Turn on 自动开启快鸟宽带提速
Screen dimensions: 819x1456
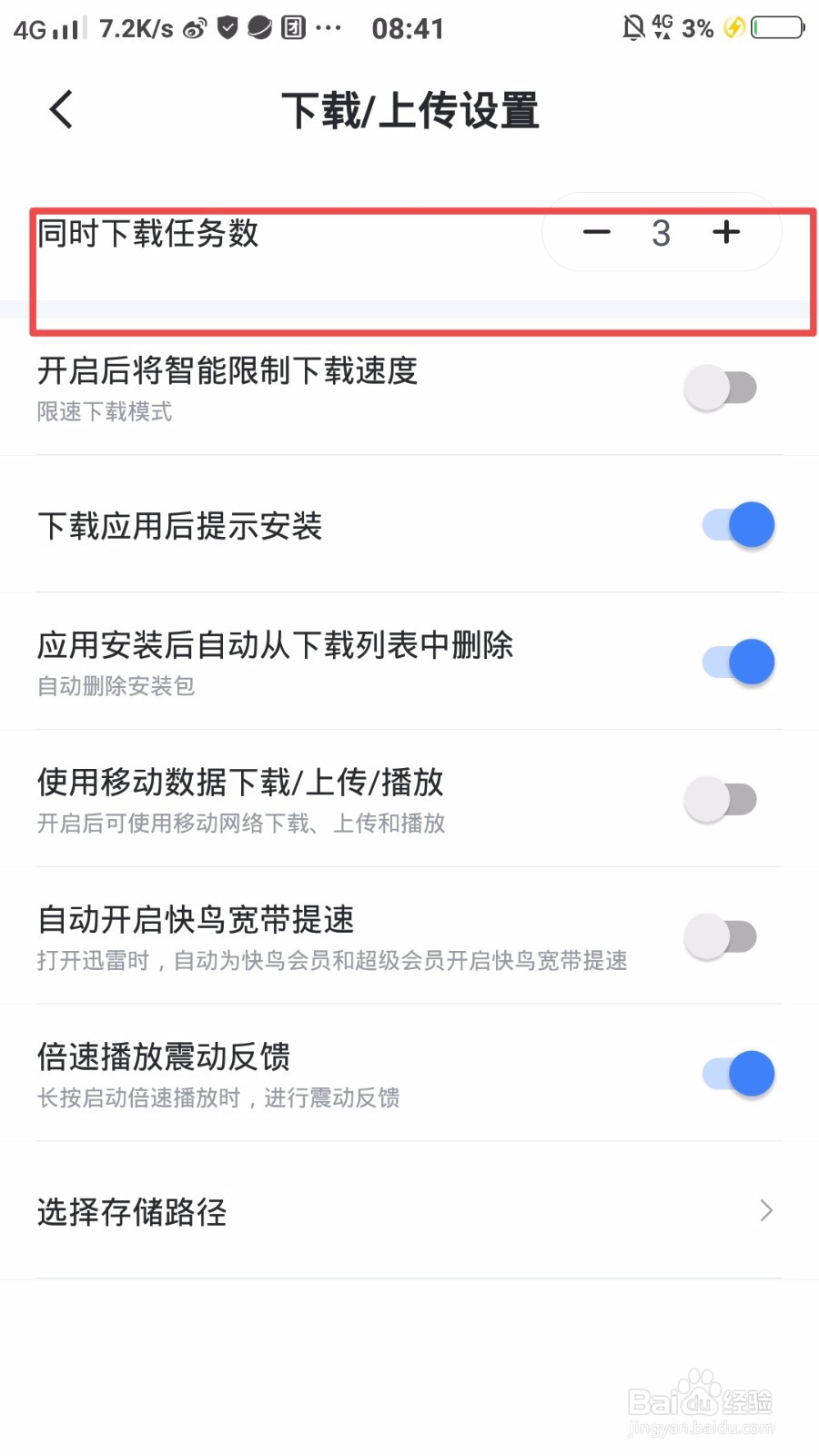pos(722,935)
